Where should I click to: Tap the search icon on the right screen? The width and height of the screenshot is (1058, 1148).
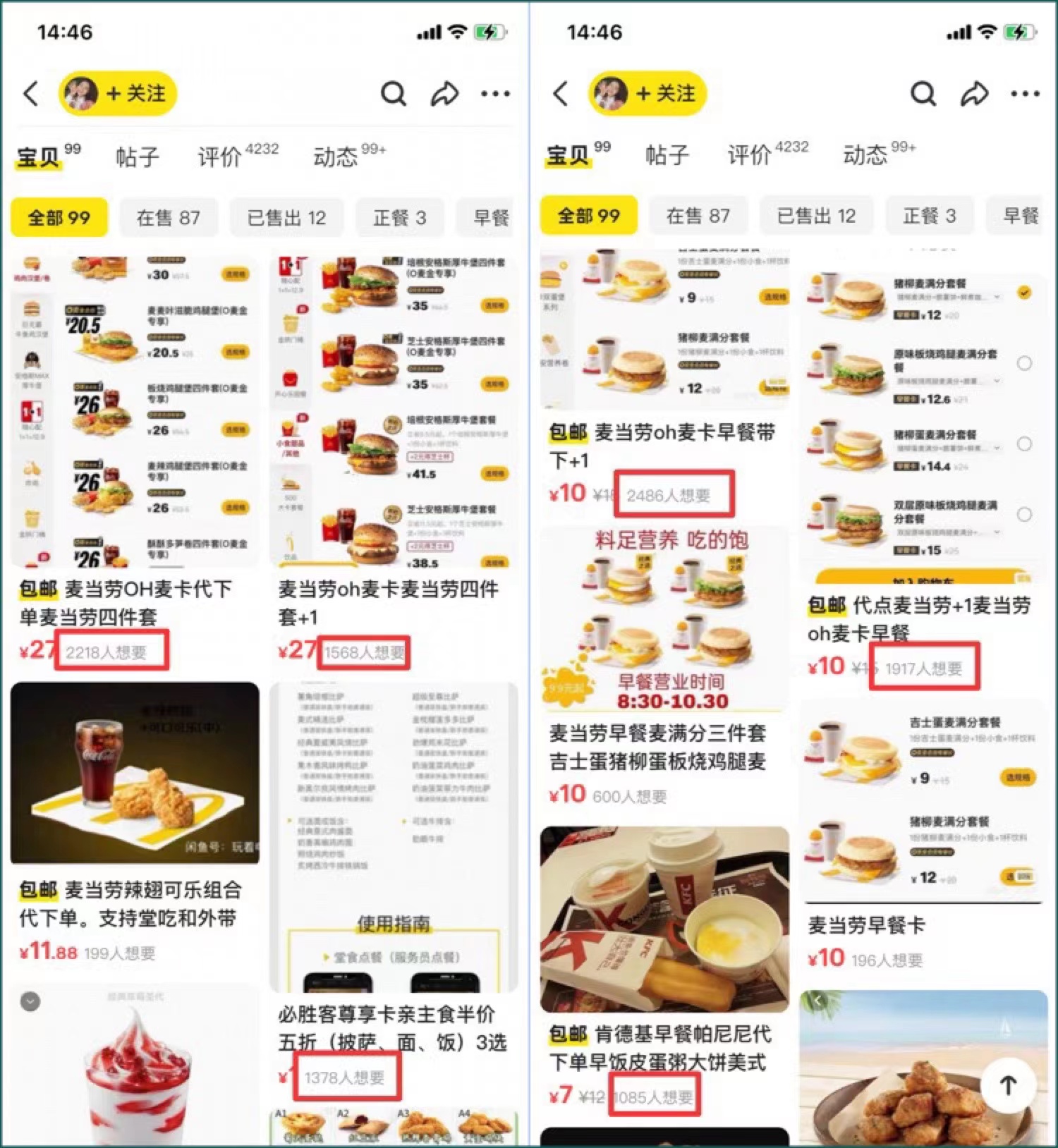923,92
